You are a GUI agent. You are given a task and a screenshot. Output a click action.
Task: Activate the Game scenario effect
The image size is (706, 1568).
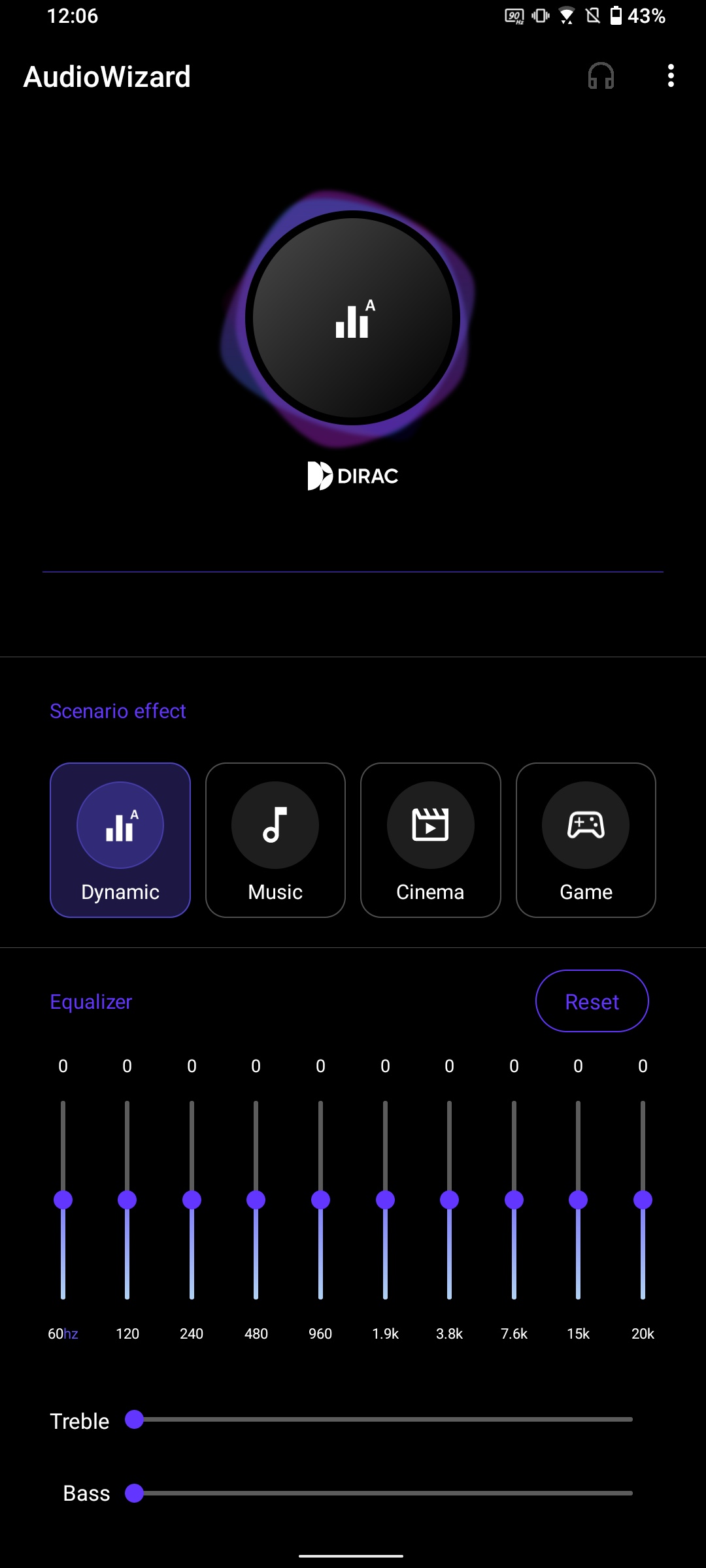pos(586,840)
